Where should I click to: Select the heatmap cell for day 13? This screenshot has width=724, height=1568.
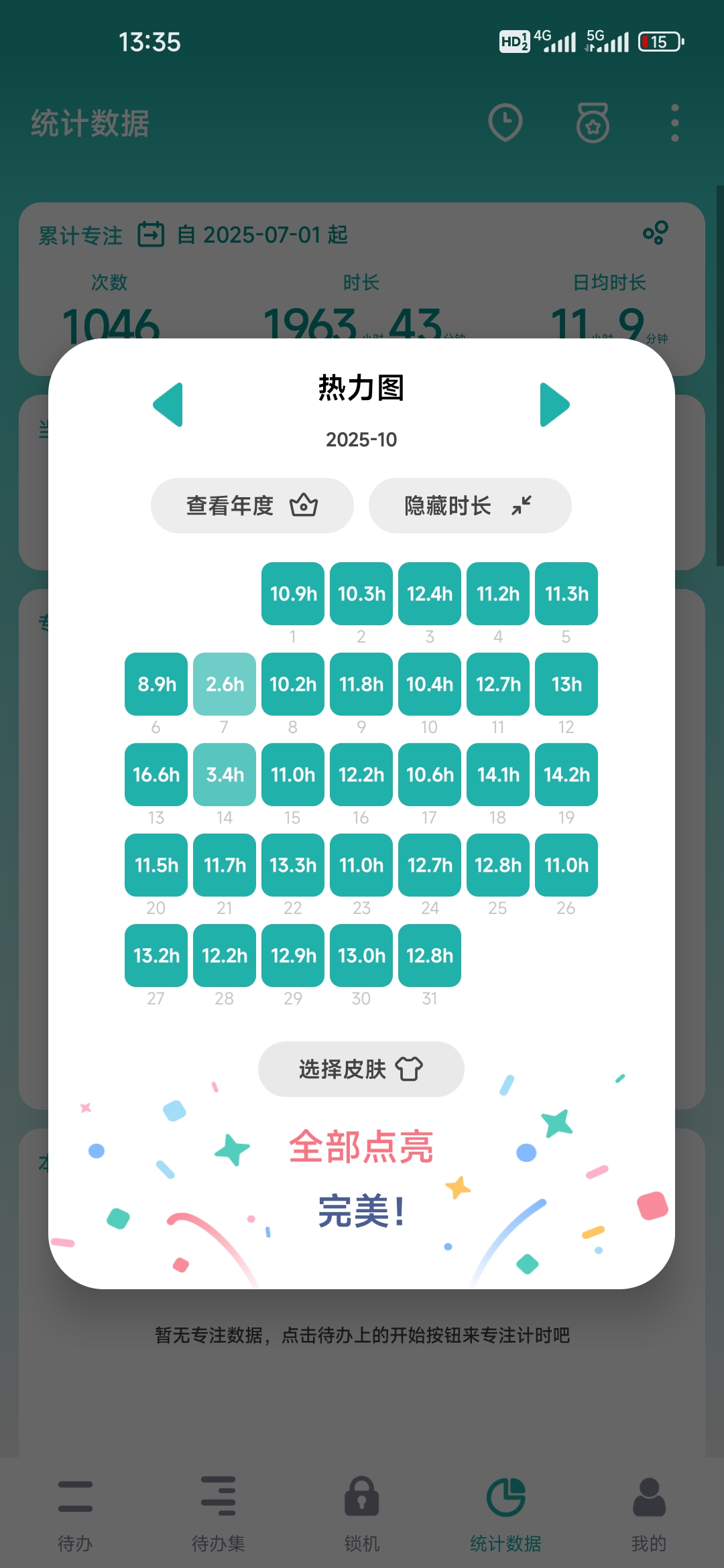156,775
